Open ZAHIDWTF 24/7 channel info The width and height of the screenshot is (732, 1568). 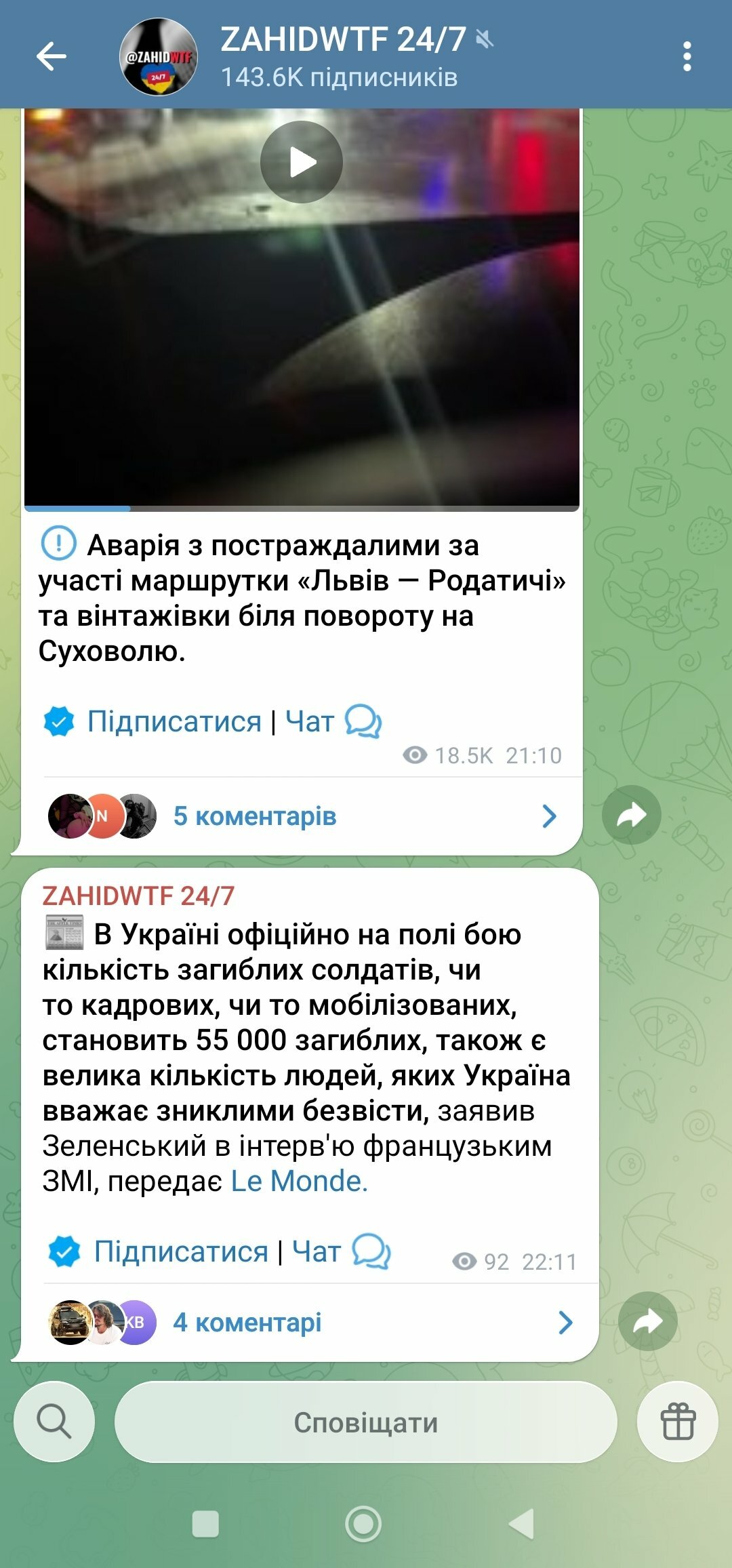[339, 56]
